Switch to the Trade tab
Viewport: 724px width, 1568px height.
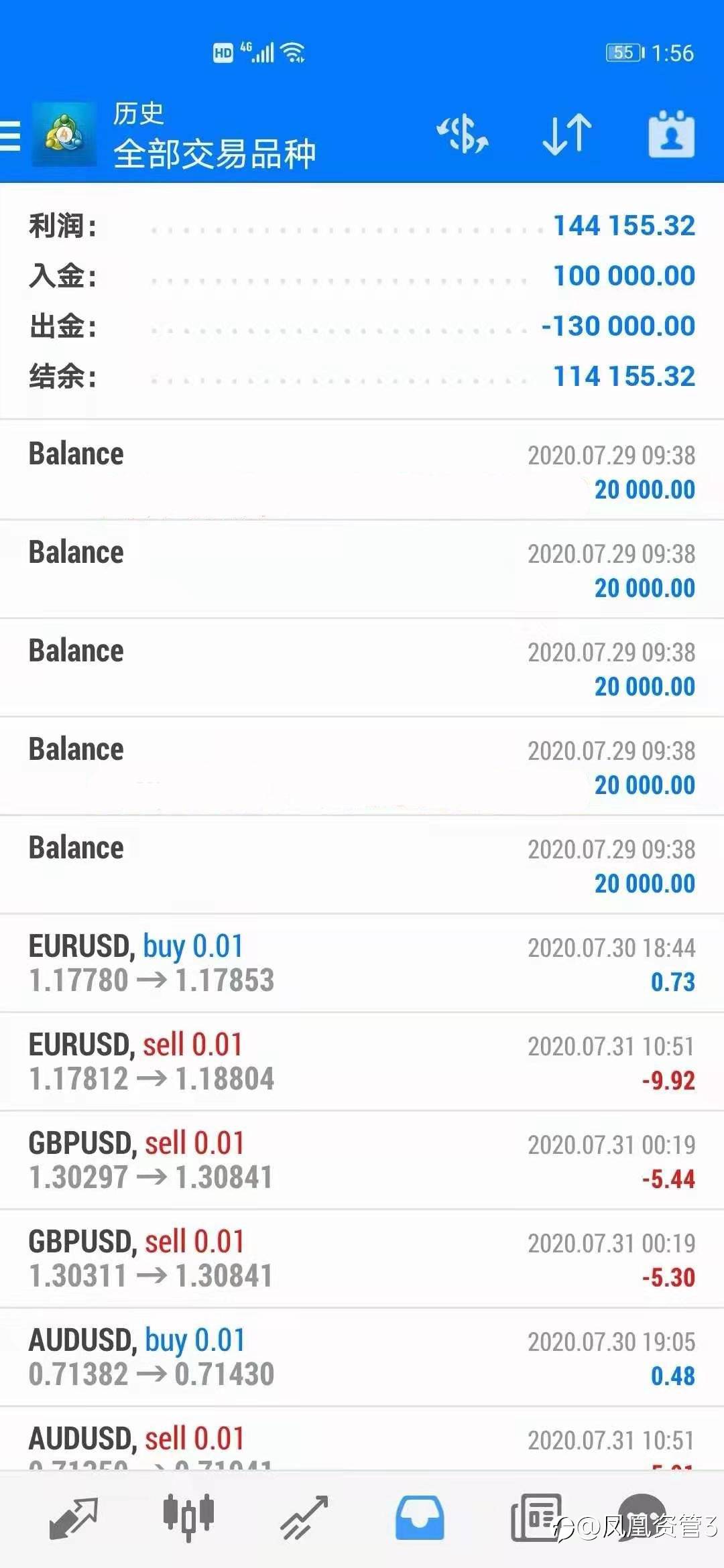(304, 1518)
